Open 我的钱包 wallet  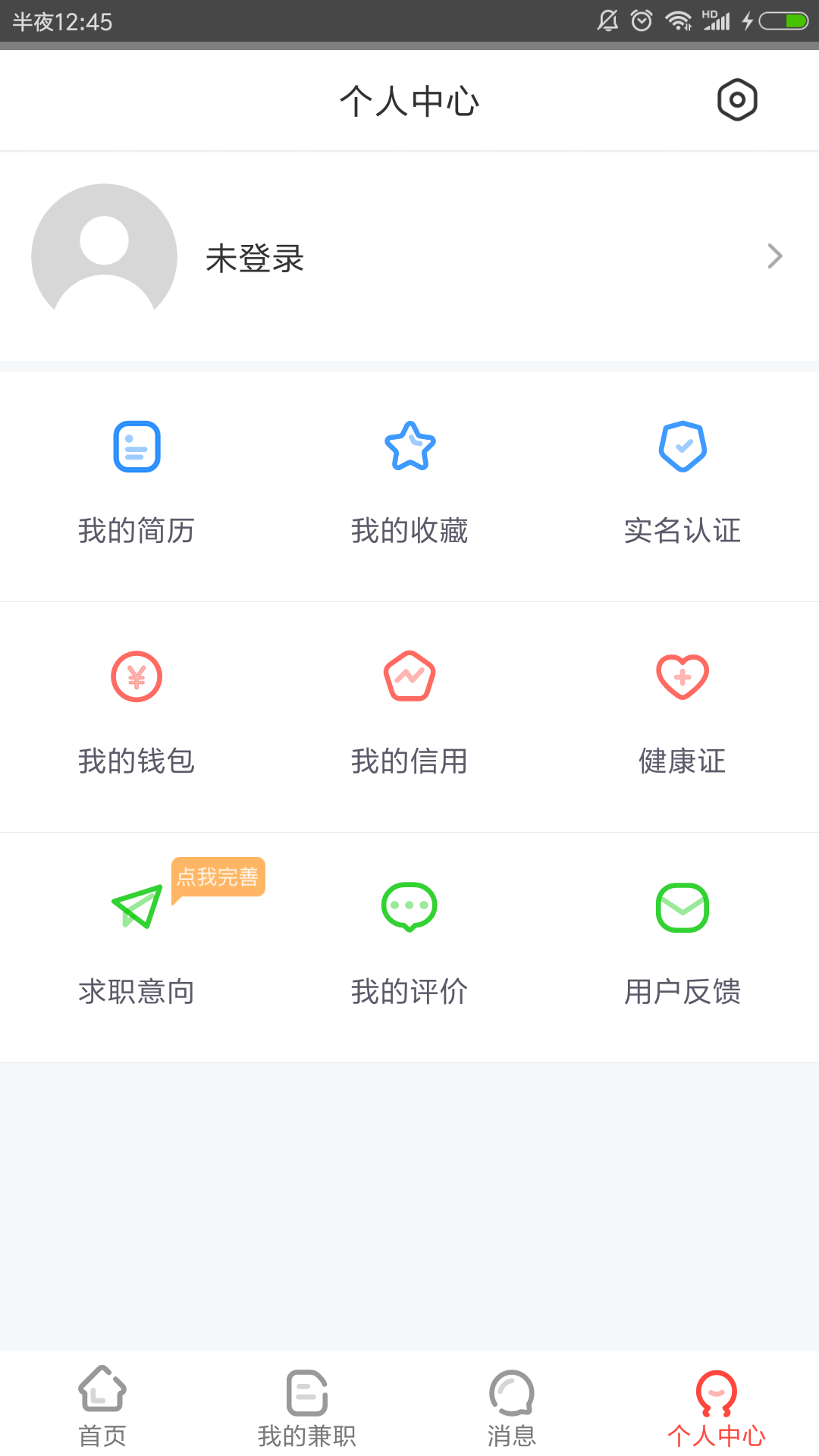point(136,717)
